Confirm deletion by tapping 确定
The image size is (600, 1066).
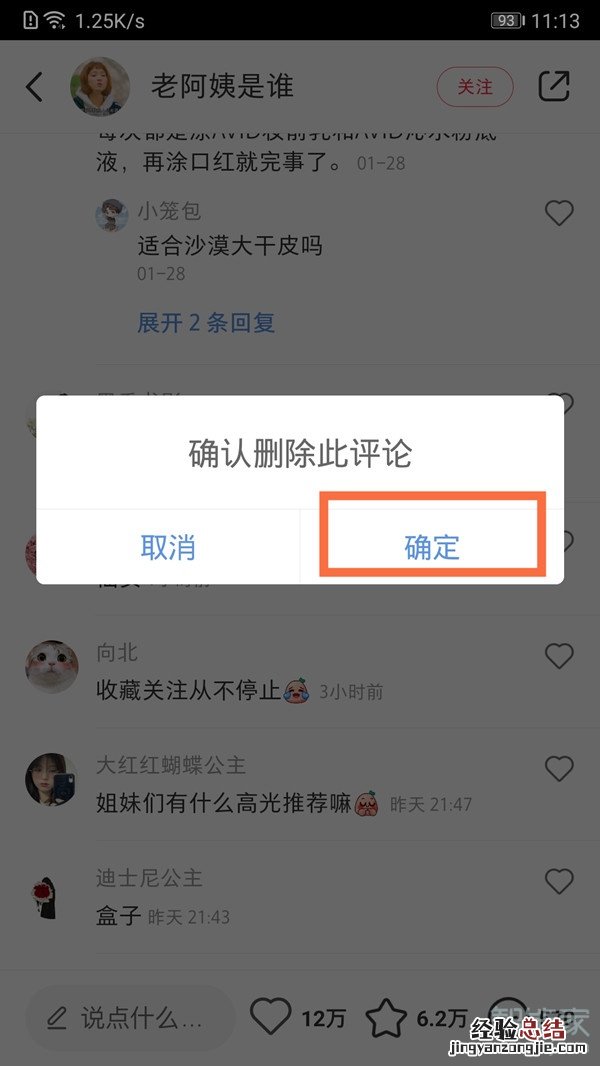432,547
